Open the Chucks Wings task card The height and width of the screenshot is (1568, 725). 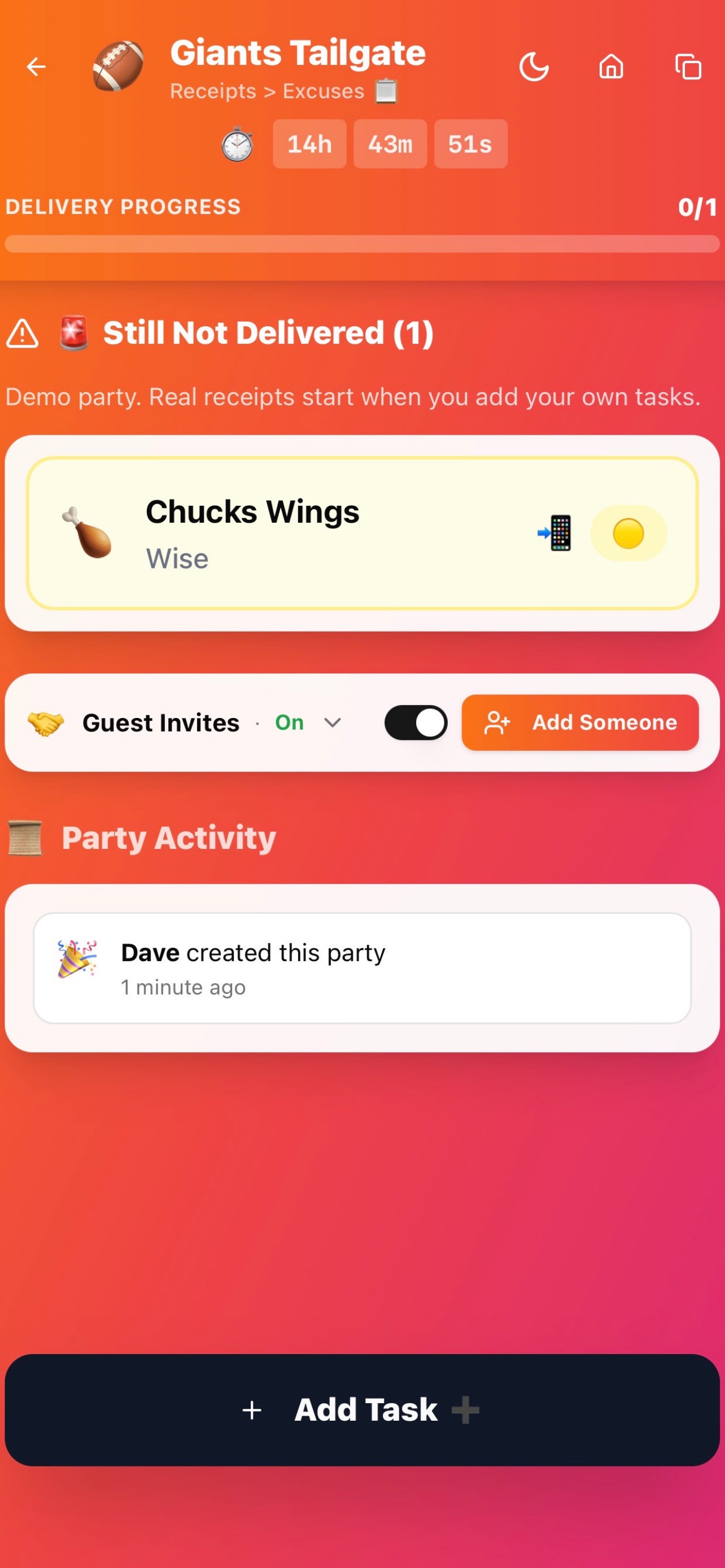(x=362, y=533)
